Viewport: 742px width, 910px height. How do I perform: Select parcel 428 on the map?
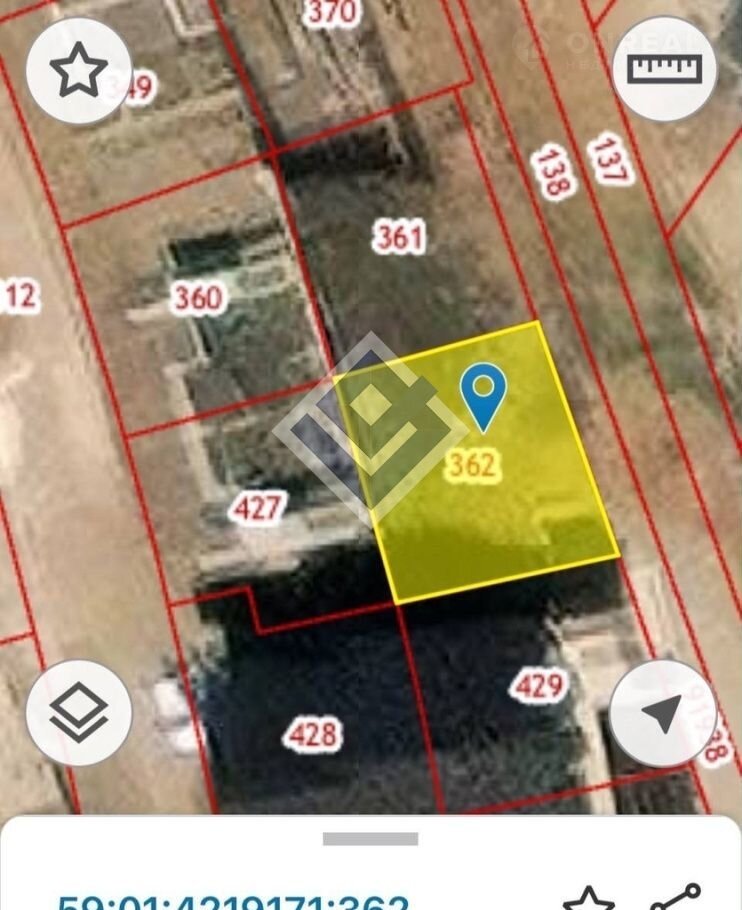312,735
